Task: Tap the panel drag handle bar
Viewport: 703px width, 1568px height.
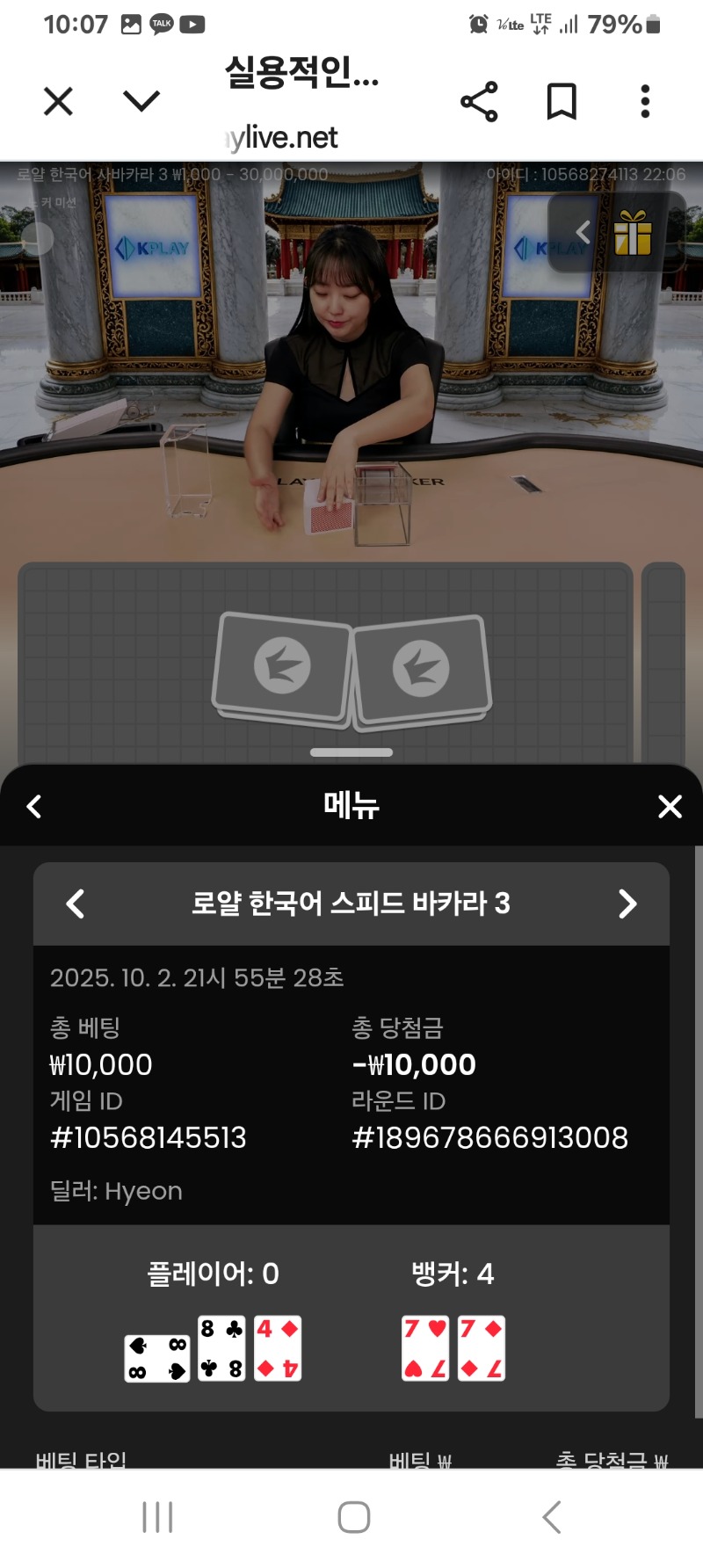Action: (x=351, y=752)
